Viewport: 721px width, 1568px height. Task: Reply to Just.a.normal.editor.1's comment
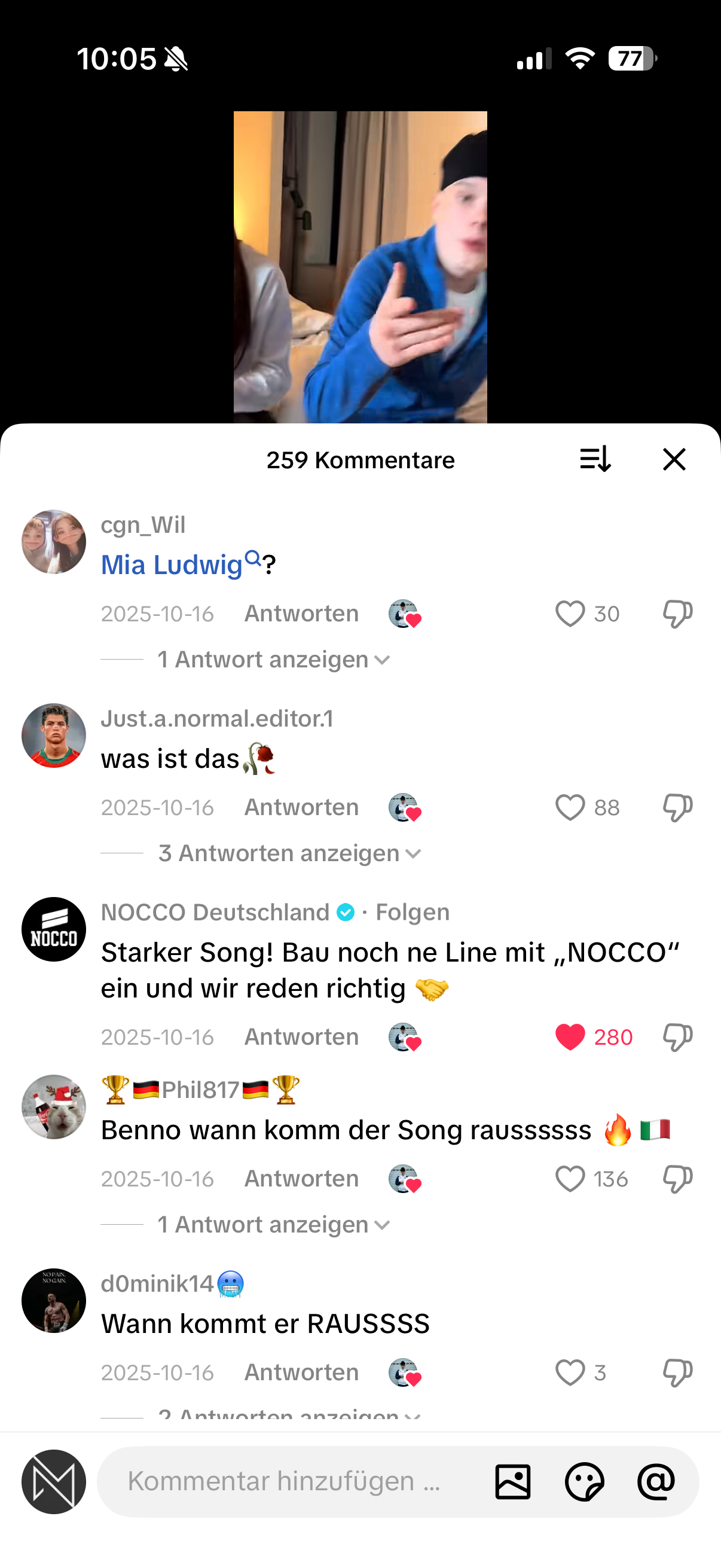tap(301, 807)
